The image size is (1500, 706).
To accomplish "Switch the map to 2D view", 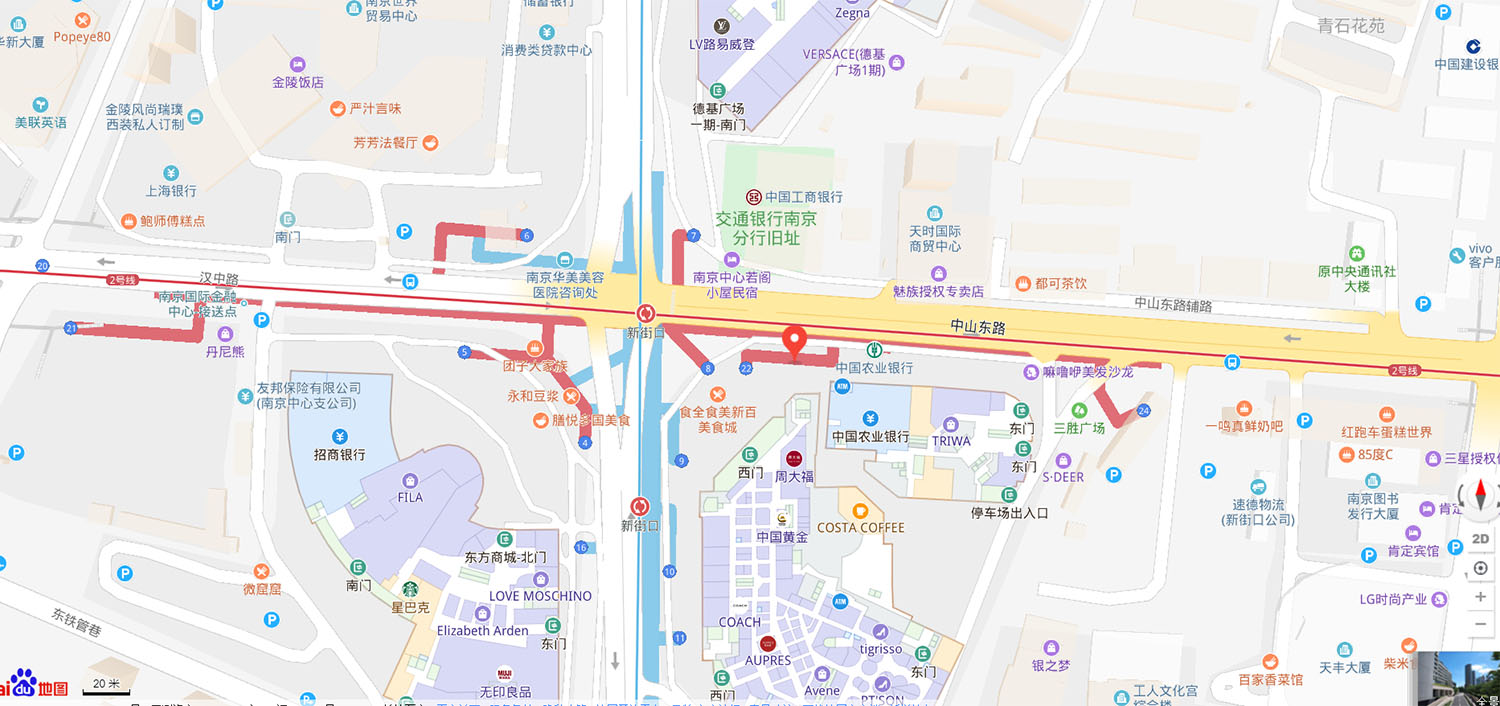I will [x=1481, y=539].
